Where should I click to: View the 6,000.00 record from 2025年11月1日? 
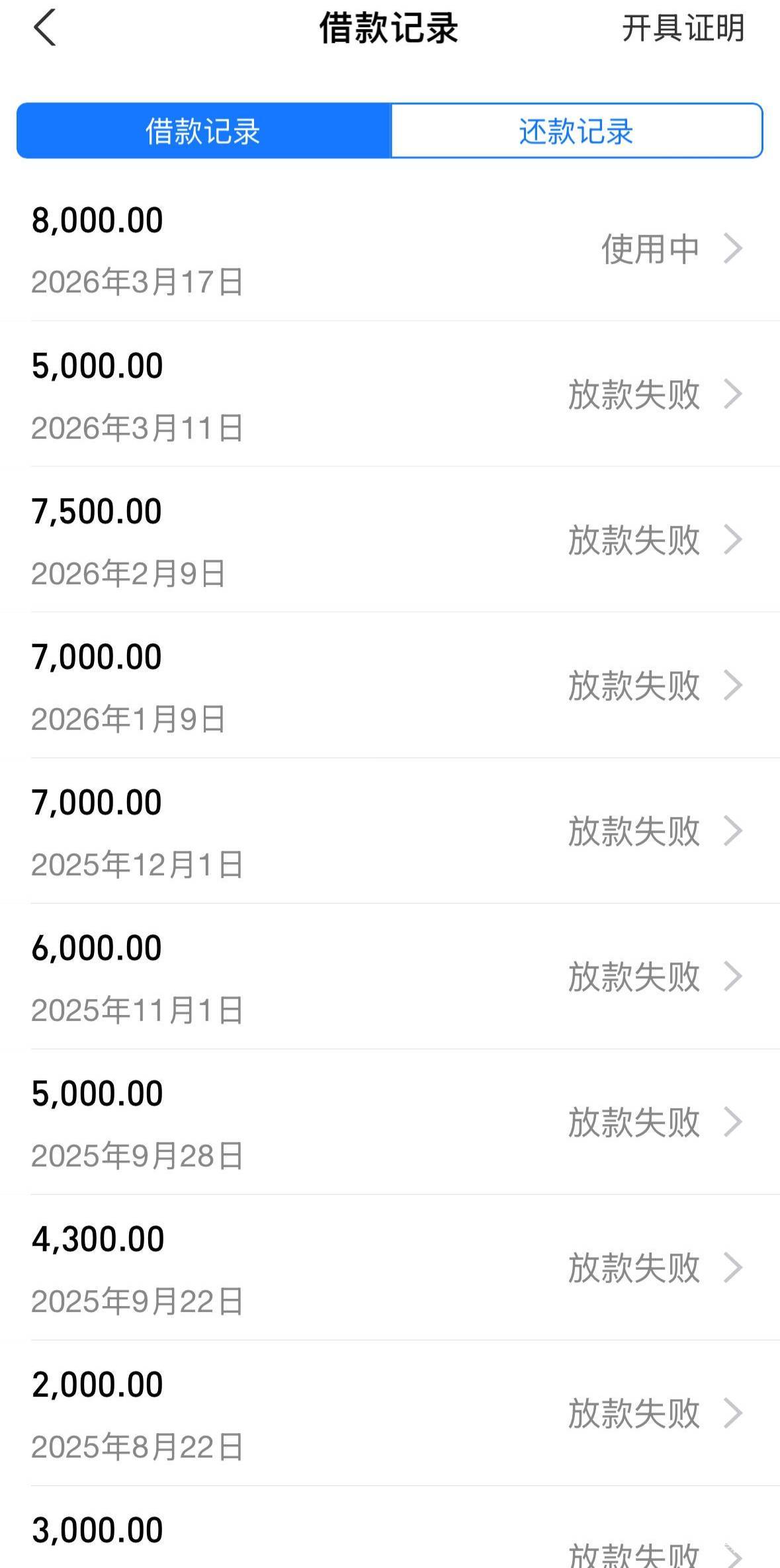[390, 977]
